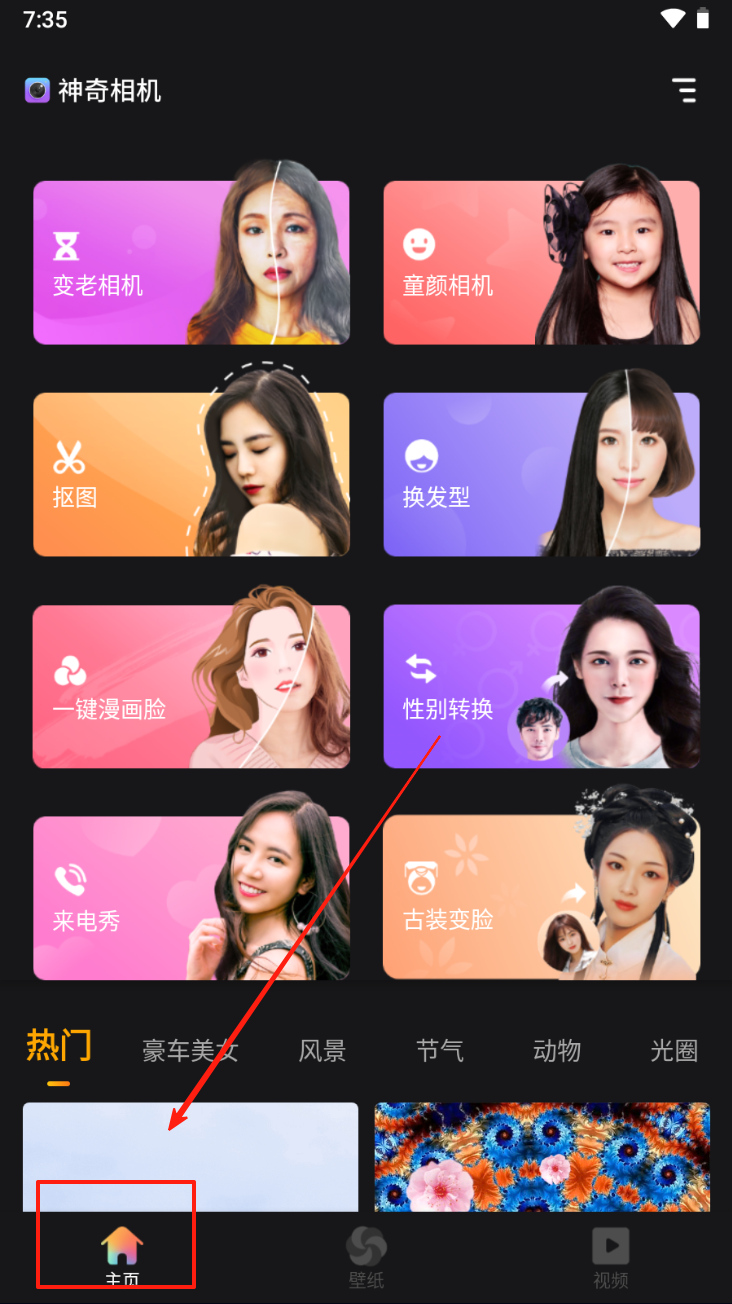Open 一键漫画脸 cartoon face feature

[x=191, y=687]
